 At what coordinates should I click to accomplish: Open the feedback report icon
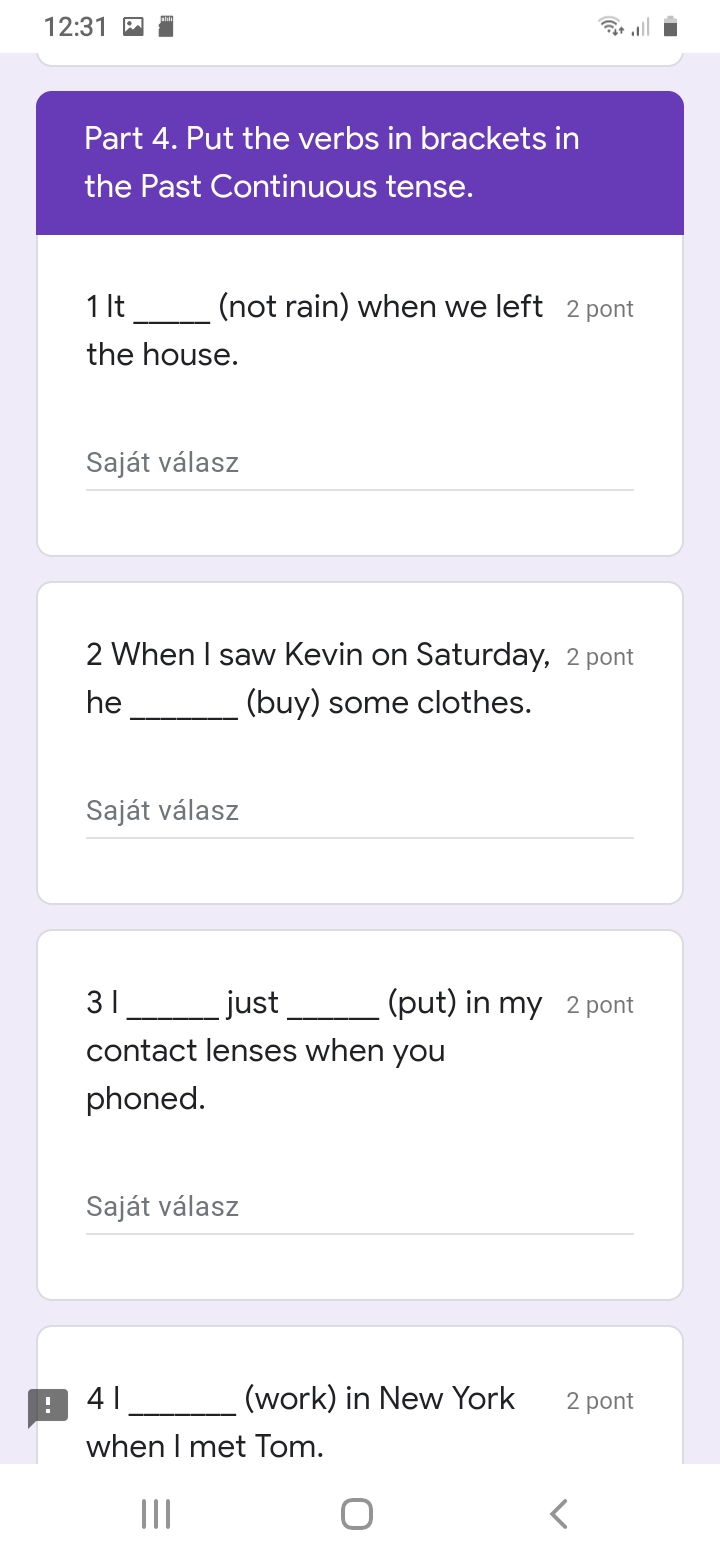point(47,1407)
